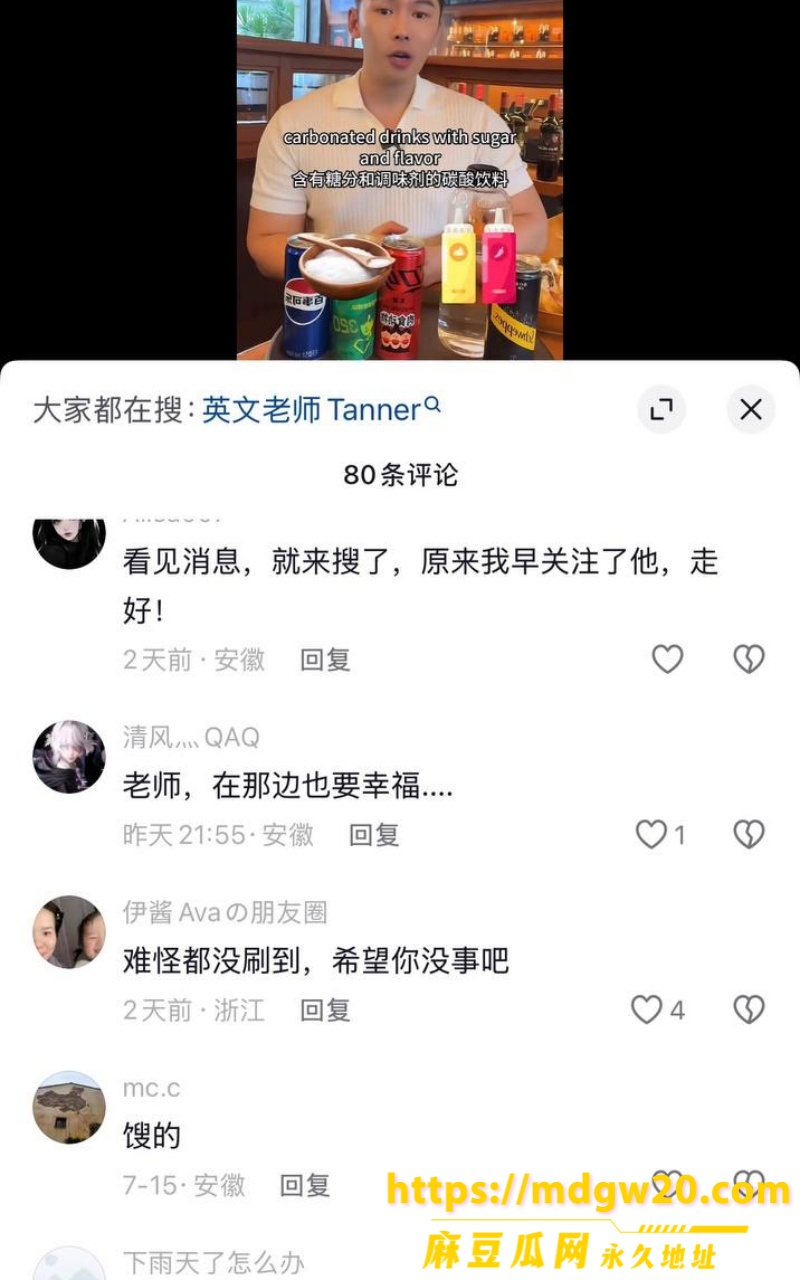Expand the comments panel to full screen
This screenshot has height=1280, width=800.
pos(661,409)
